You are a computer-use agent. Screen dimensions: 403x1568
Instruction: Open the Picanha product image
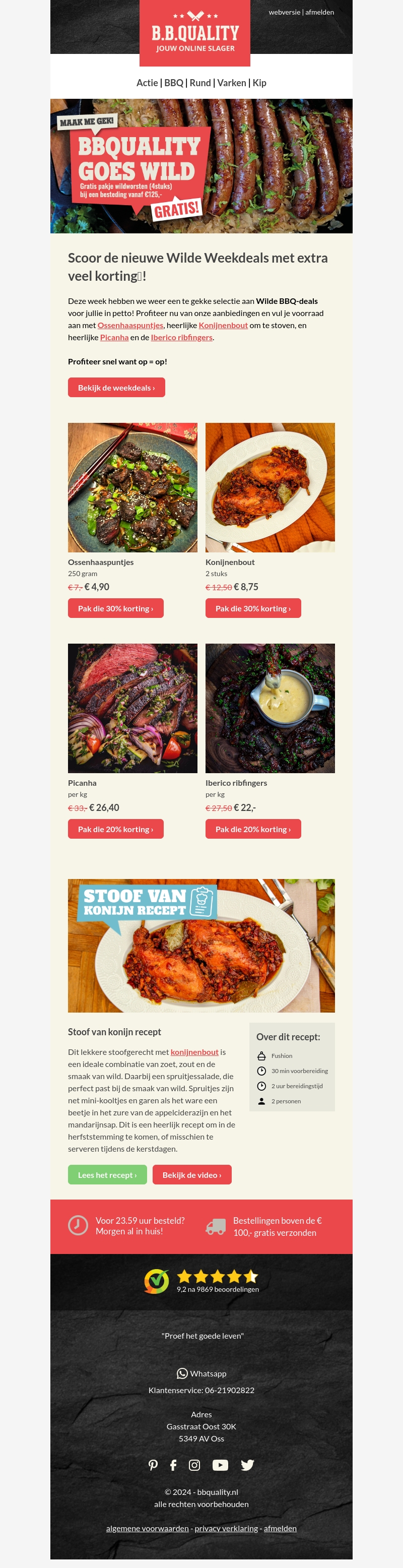pyautogui.click(x=132, y=708)
